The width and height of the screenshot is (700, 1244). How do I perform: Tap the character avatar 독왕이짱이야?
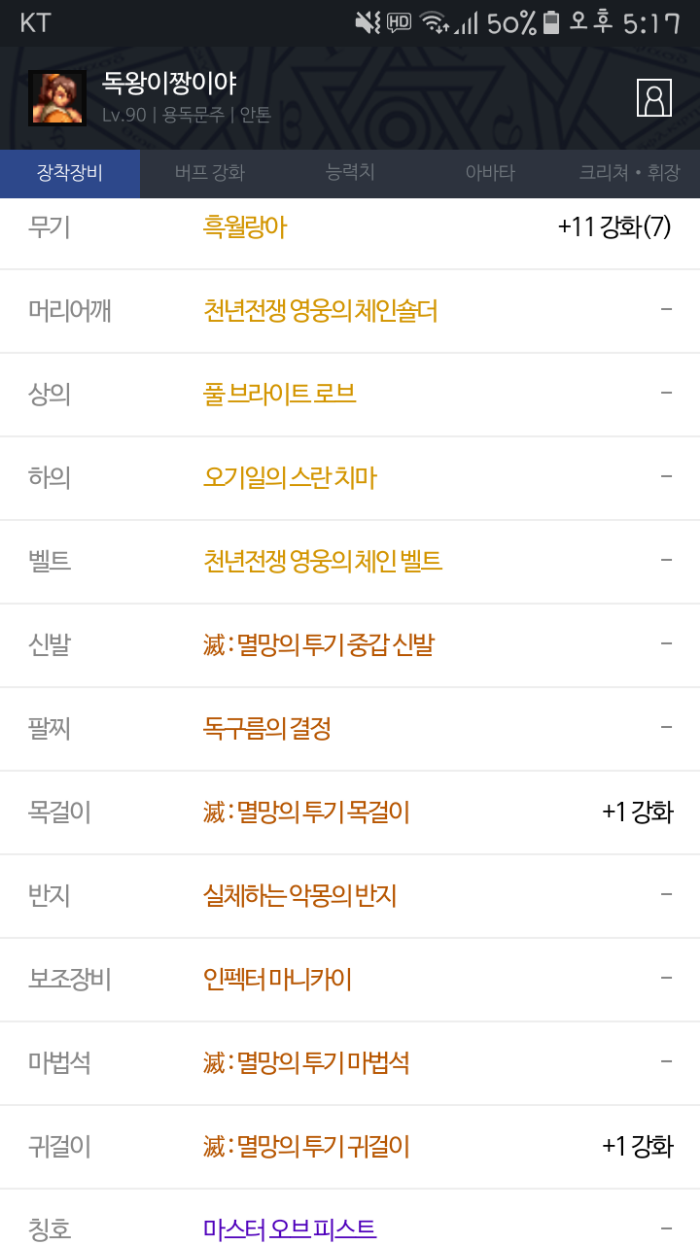pos(57,98)
